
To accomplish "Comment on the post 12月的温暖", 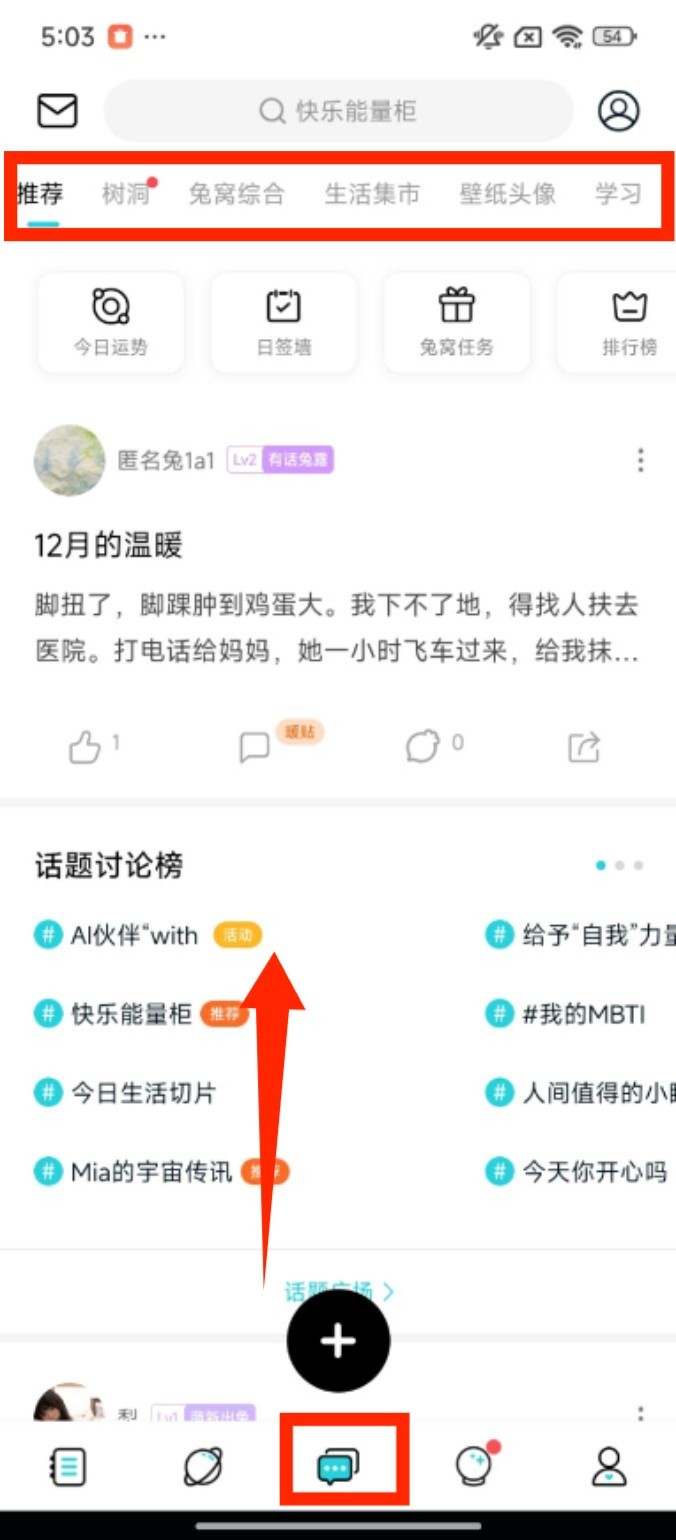I will pos(255,747).
